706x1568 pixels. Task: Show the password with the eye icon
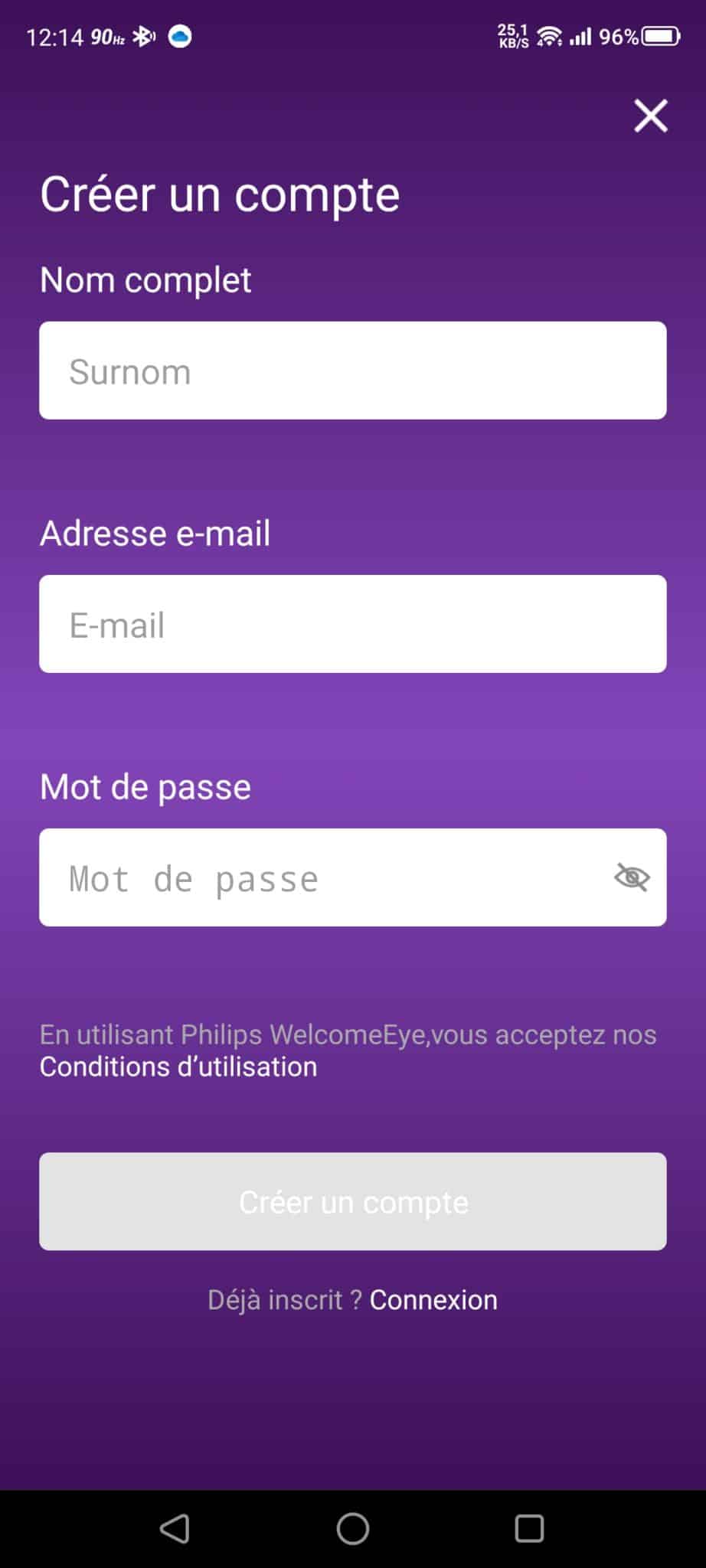(632, 877)
